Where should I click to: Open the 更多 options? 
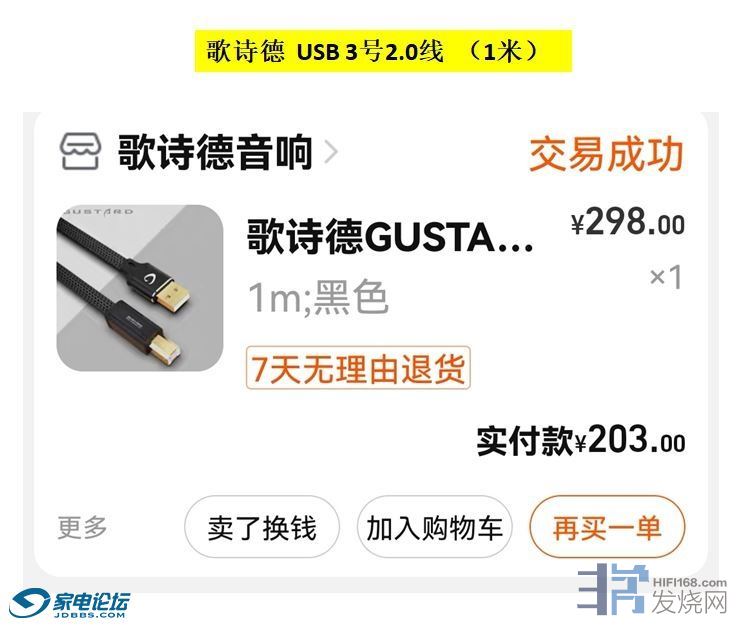(83, 527)
